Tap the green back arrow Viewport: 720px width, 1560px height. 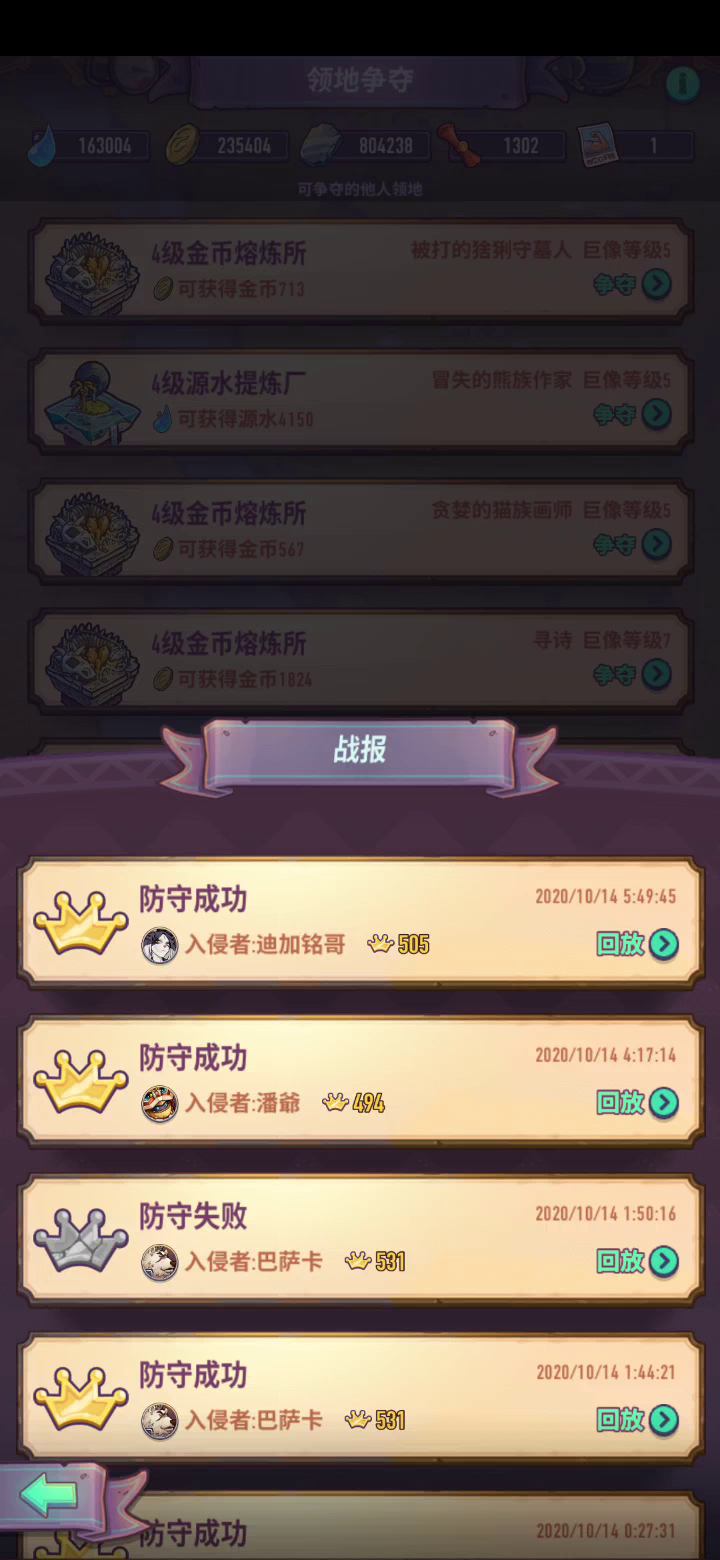point(49,1496)
